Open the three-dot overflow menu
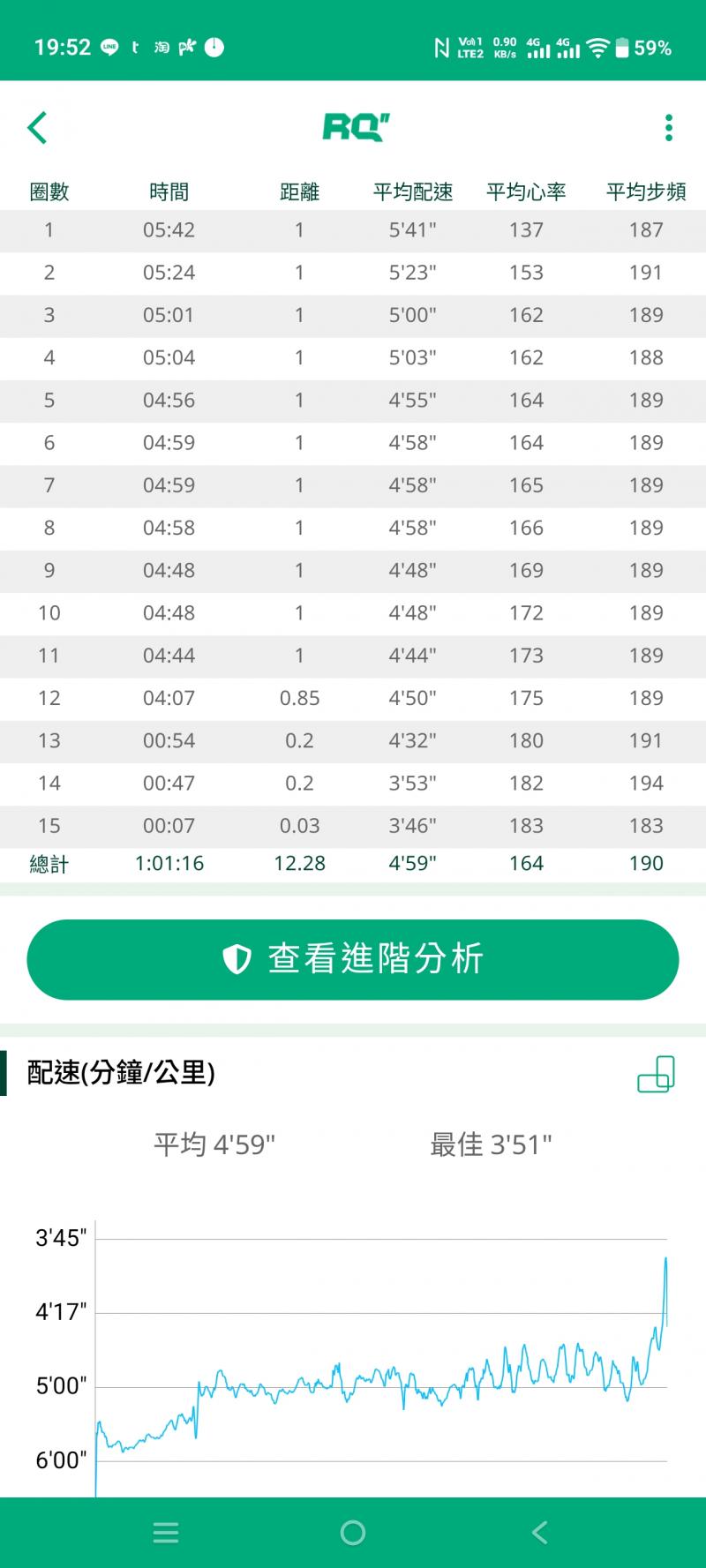The image size is (706, 1568). [x=669, y=128]
